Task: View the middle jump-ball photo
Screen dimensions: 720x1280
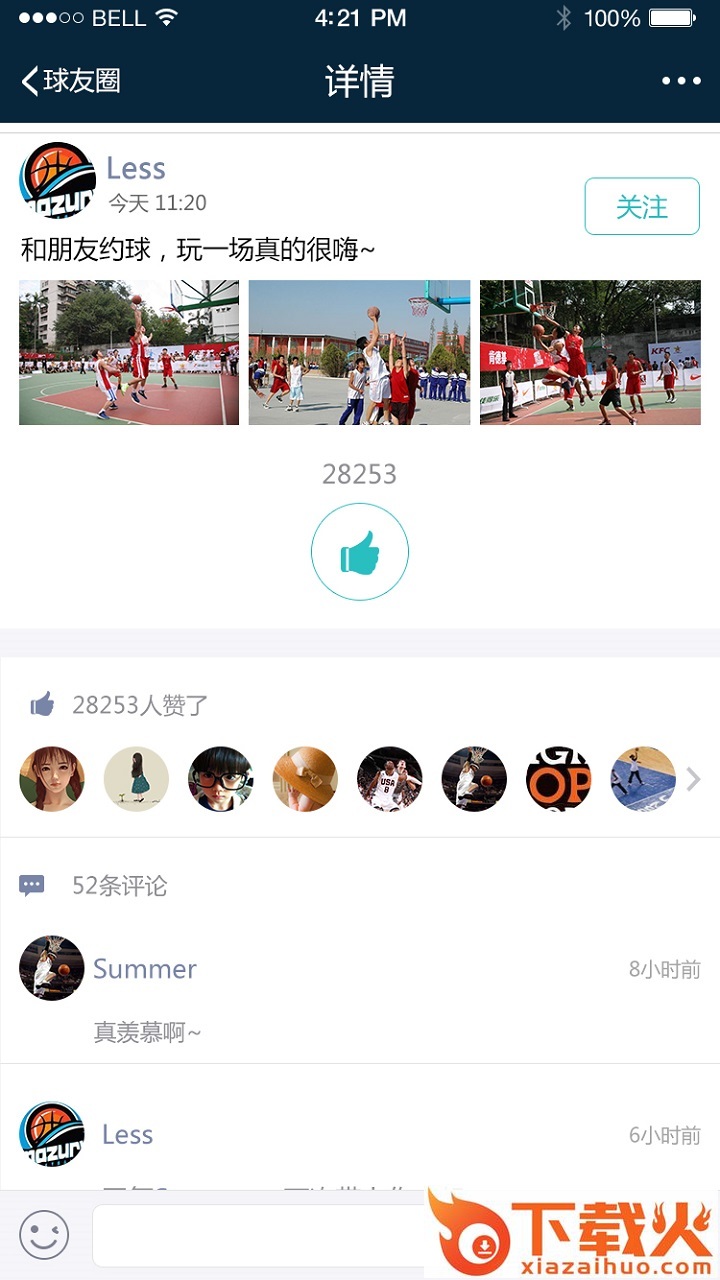Action: click(x=359, y=353)
